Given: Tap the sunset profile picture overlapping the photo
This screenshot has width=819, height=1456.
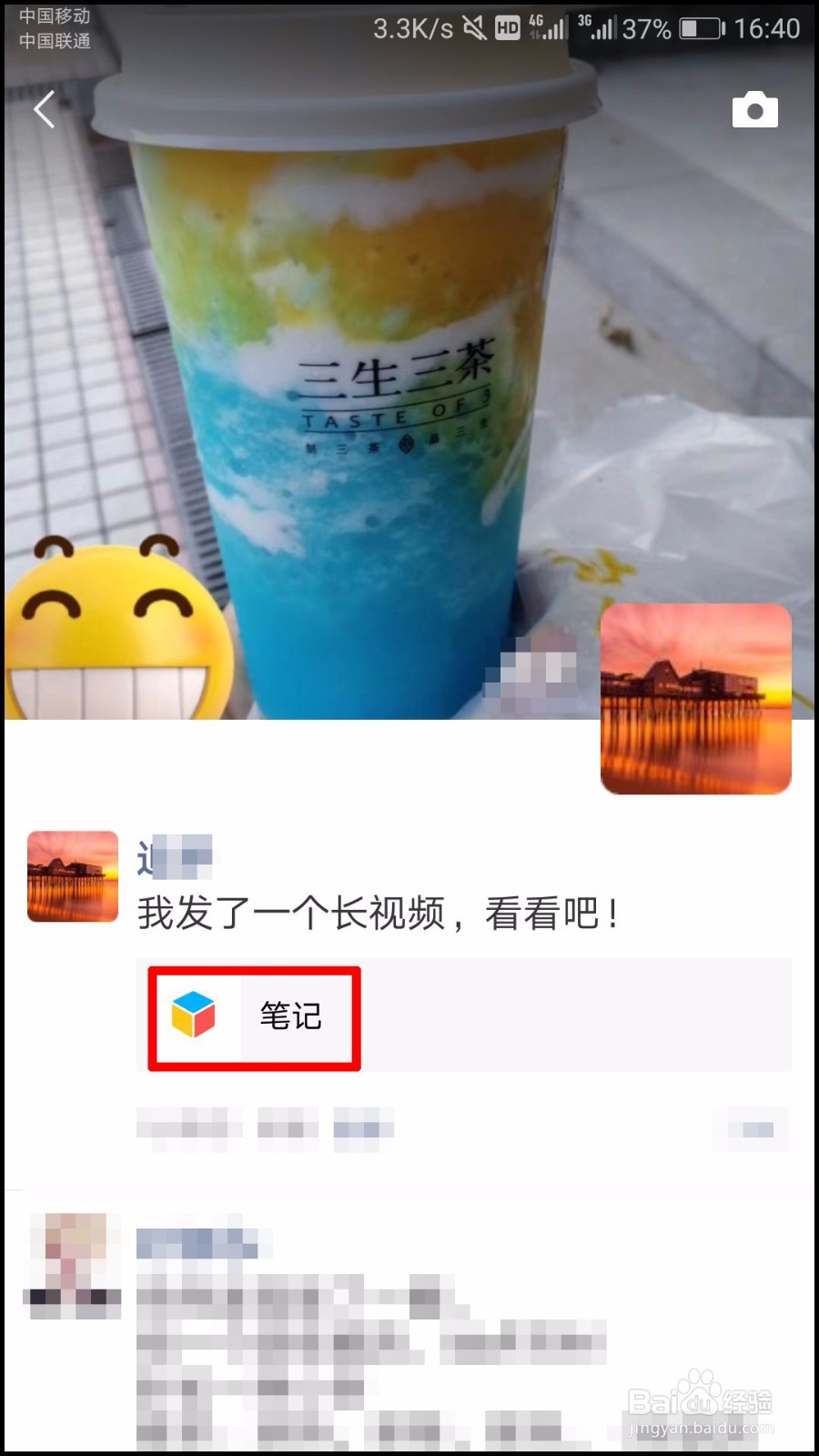Looking at the screenshot, I should click(x=694, y=701).
